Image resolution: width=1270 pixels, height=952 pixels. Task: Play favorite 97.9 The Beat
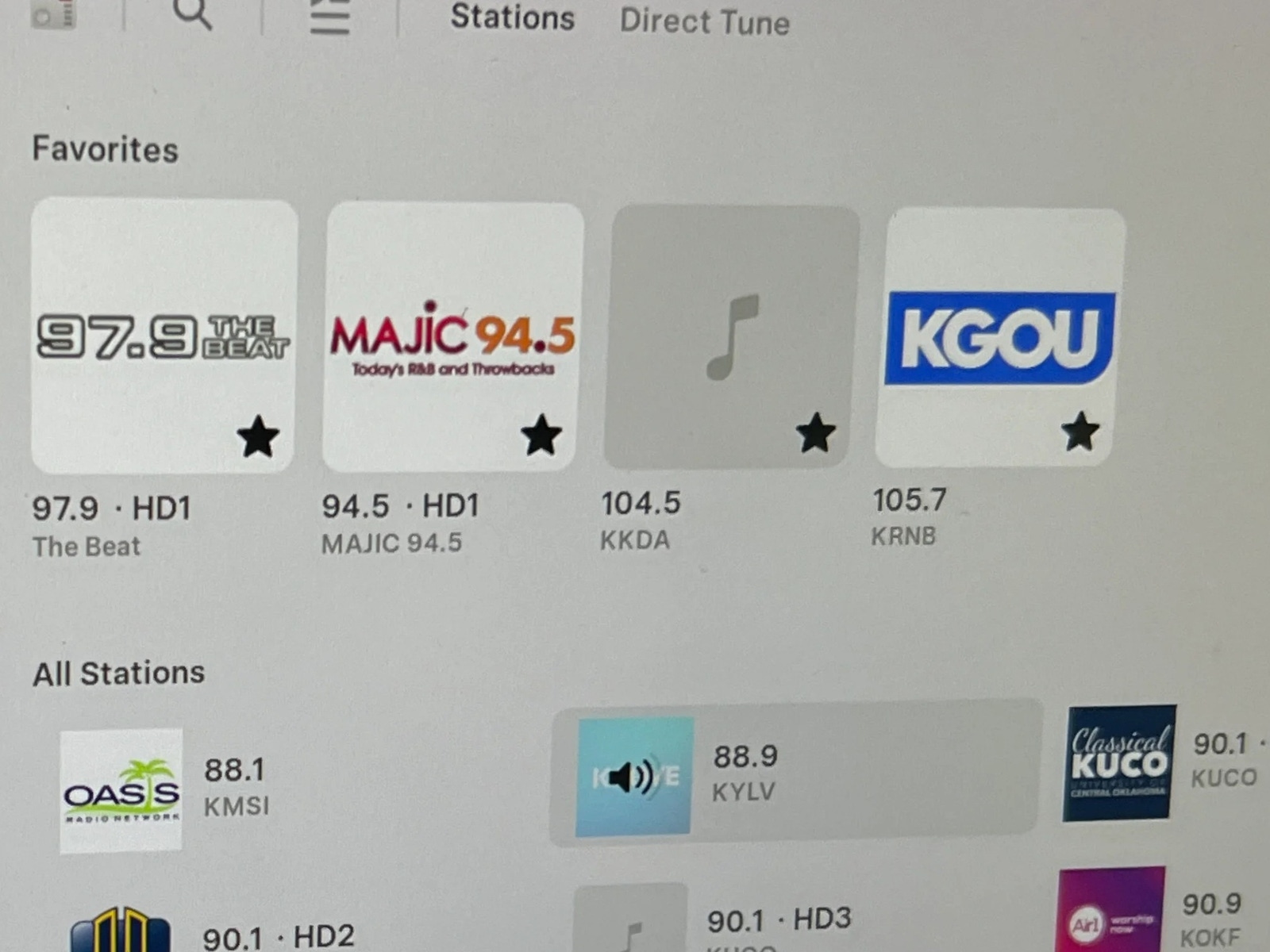pyautogui.click(x=164, y=336)
